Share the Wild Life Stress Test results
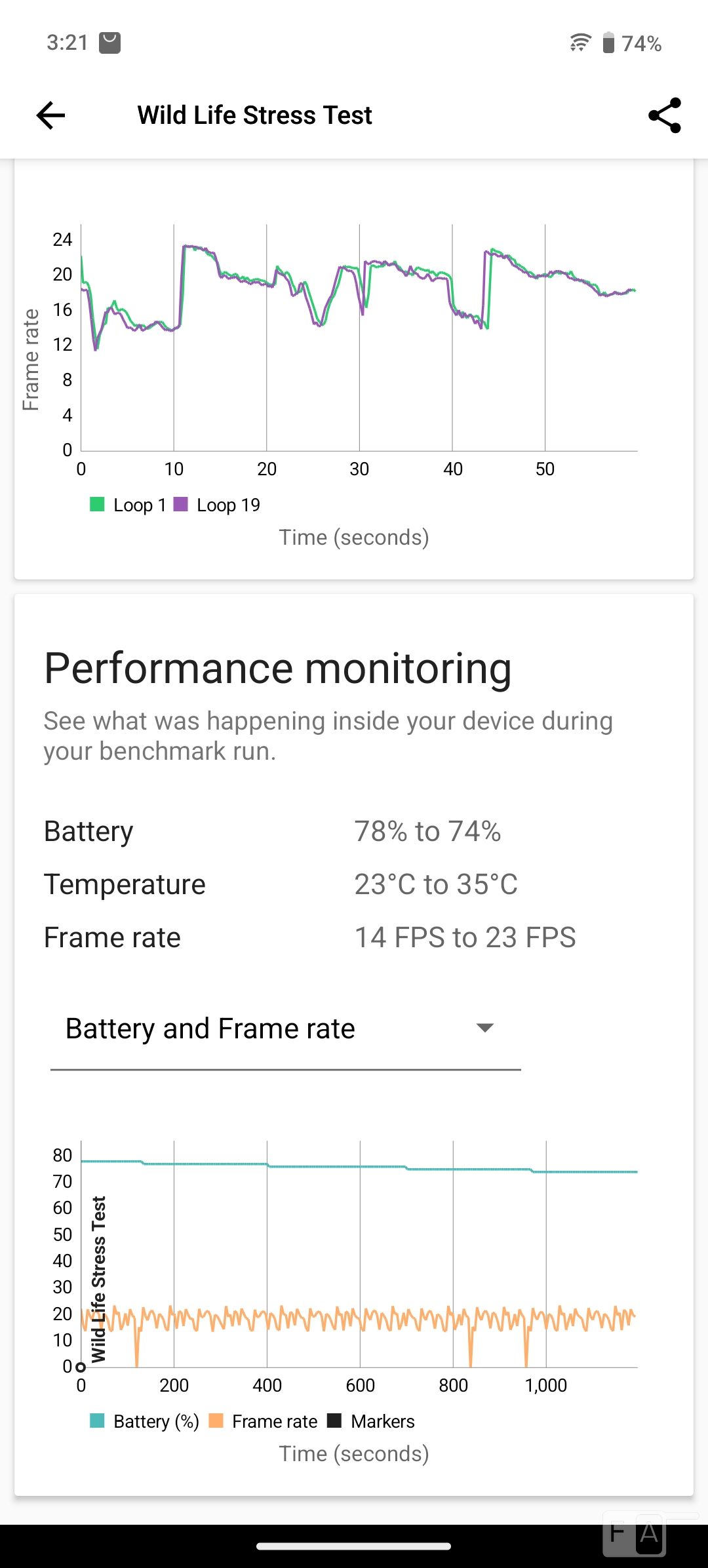This screenshot has width=708, height=1568. pyautogui.click(x=664, y=115)
